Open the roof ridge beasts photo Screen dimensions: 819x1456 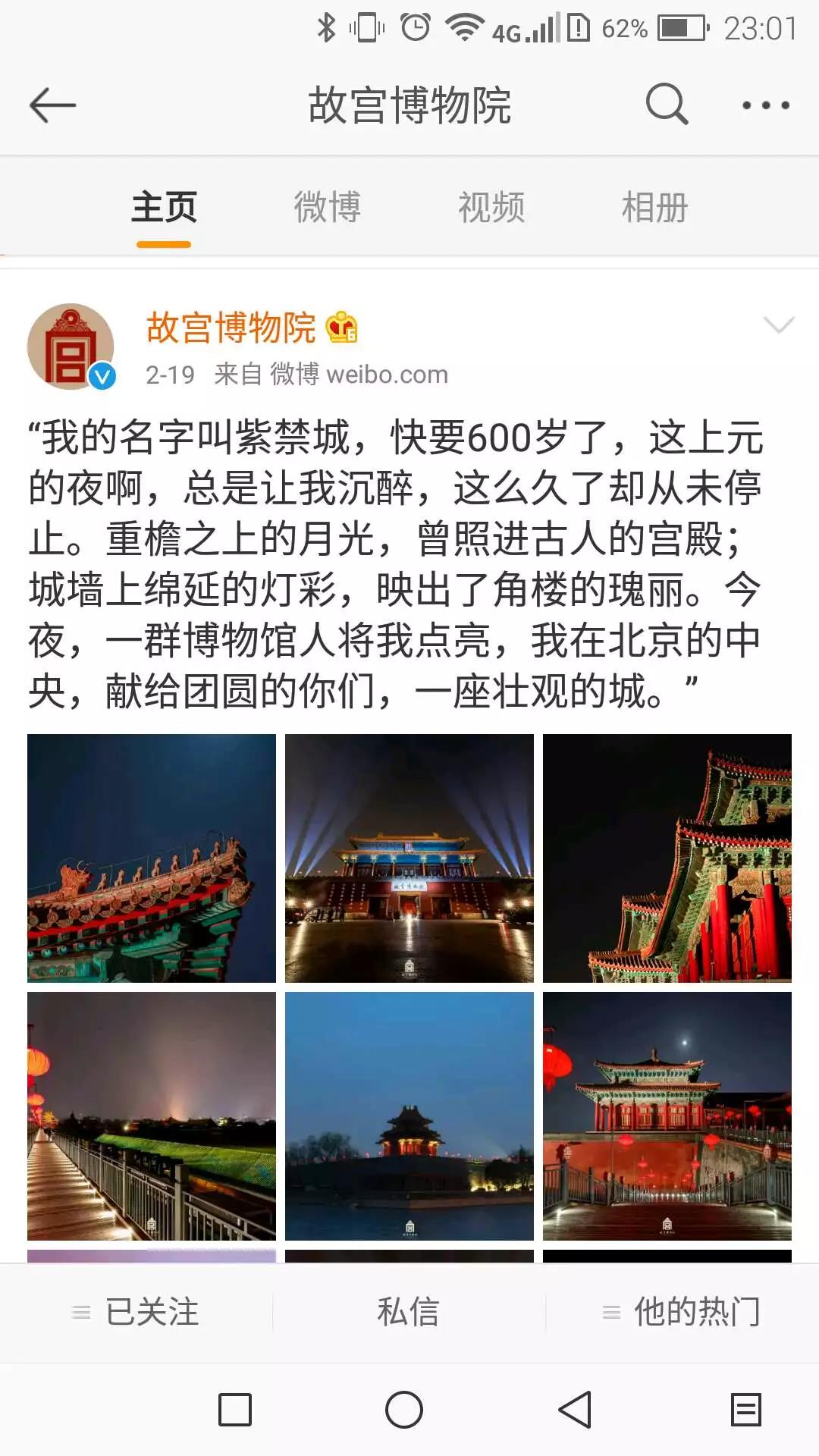click(152, 858)
